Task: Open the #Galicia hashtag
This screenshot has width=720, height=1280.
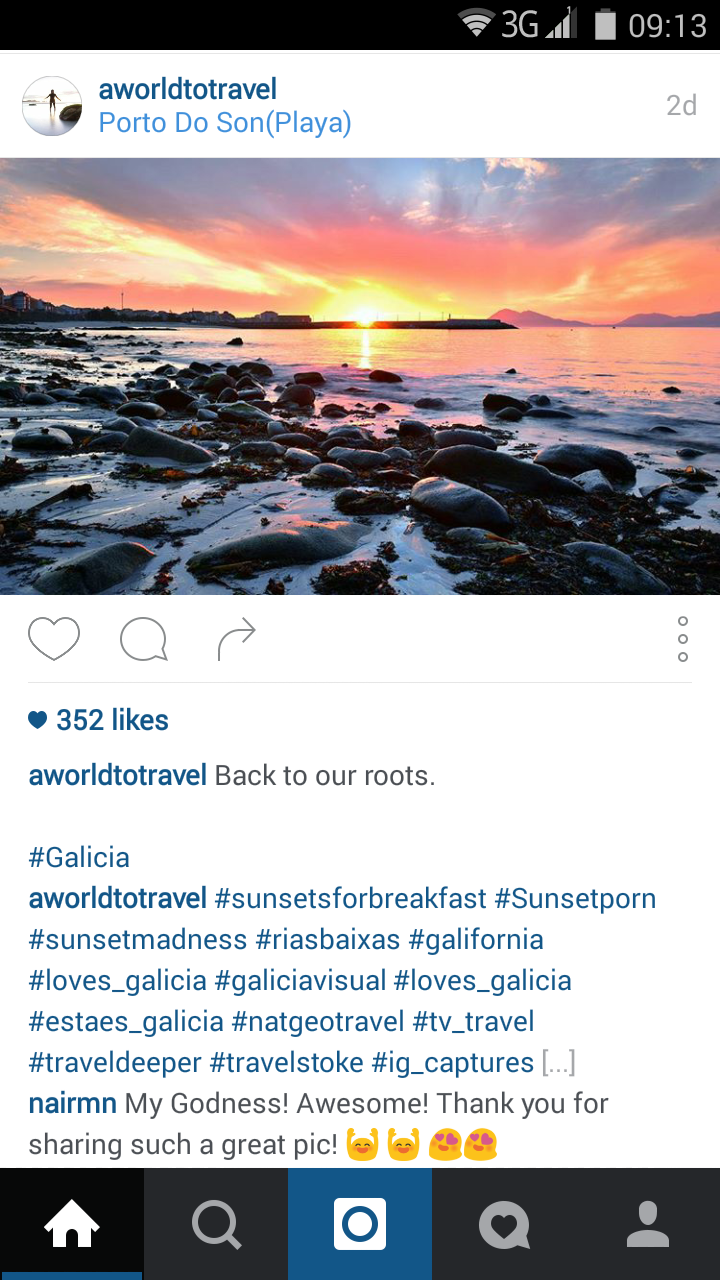Action: 80,857
